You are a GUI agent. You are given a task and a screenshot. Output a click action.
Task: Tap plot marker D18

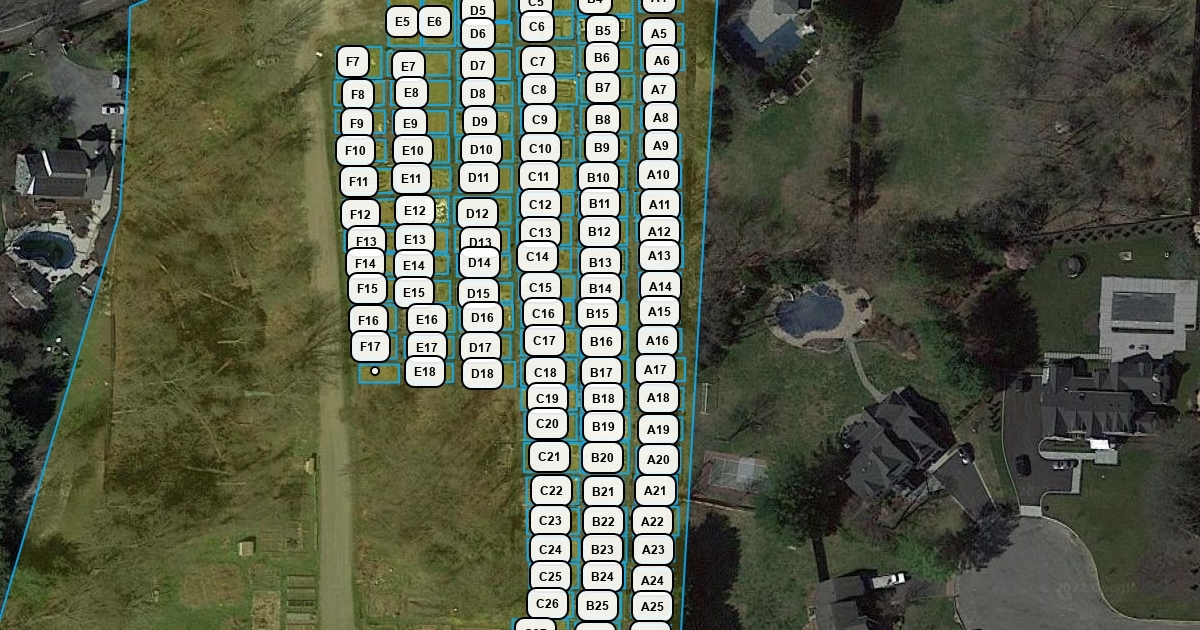[482, 374]
